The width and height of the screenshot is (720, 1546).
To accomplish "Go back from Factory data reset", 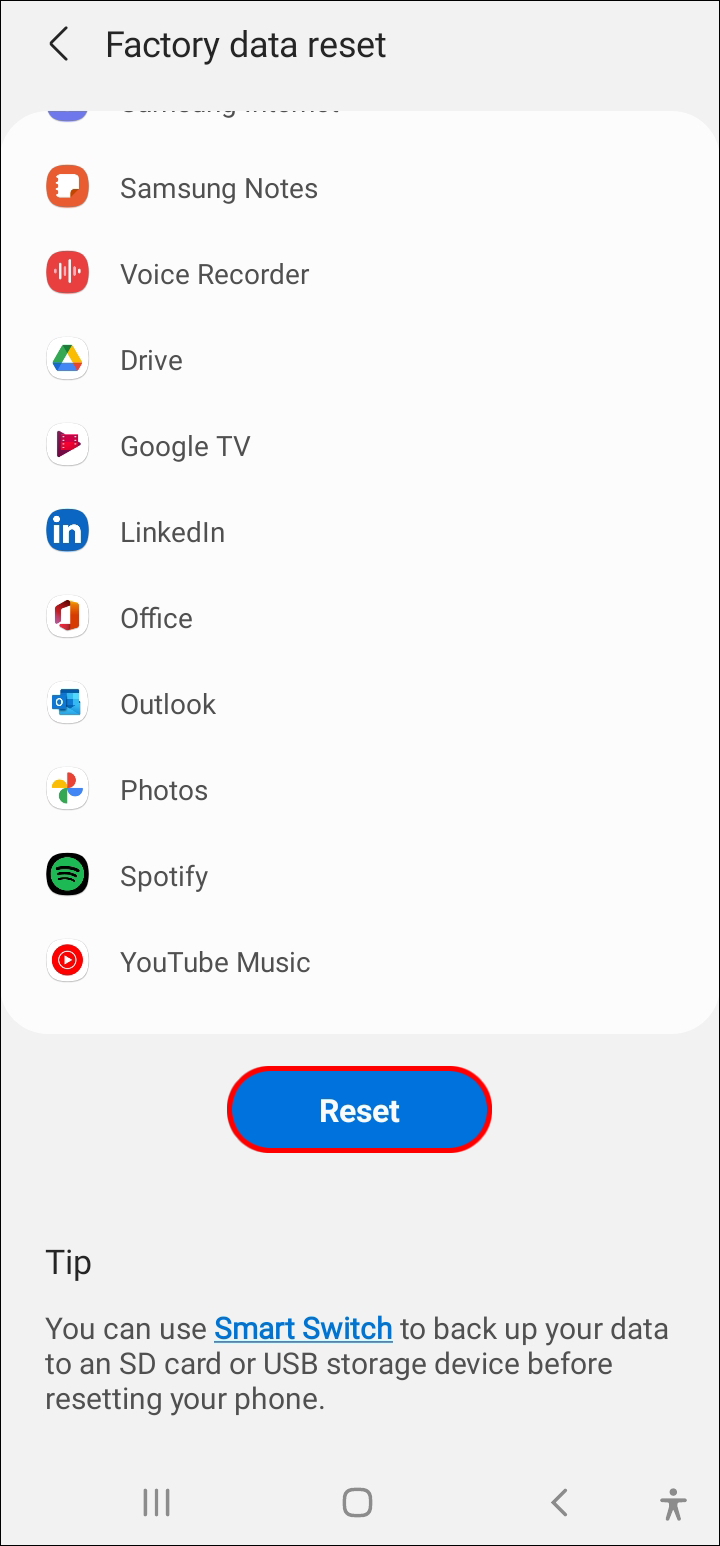I will pos(60,45).
